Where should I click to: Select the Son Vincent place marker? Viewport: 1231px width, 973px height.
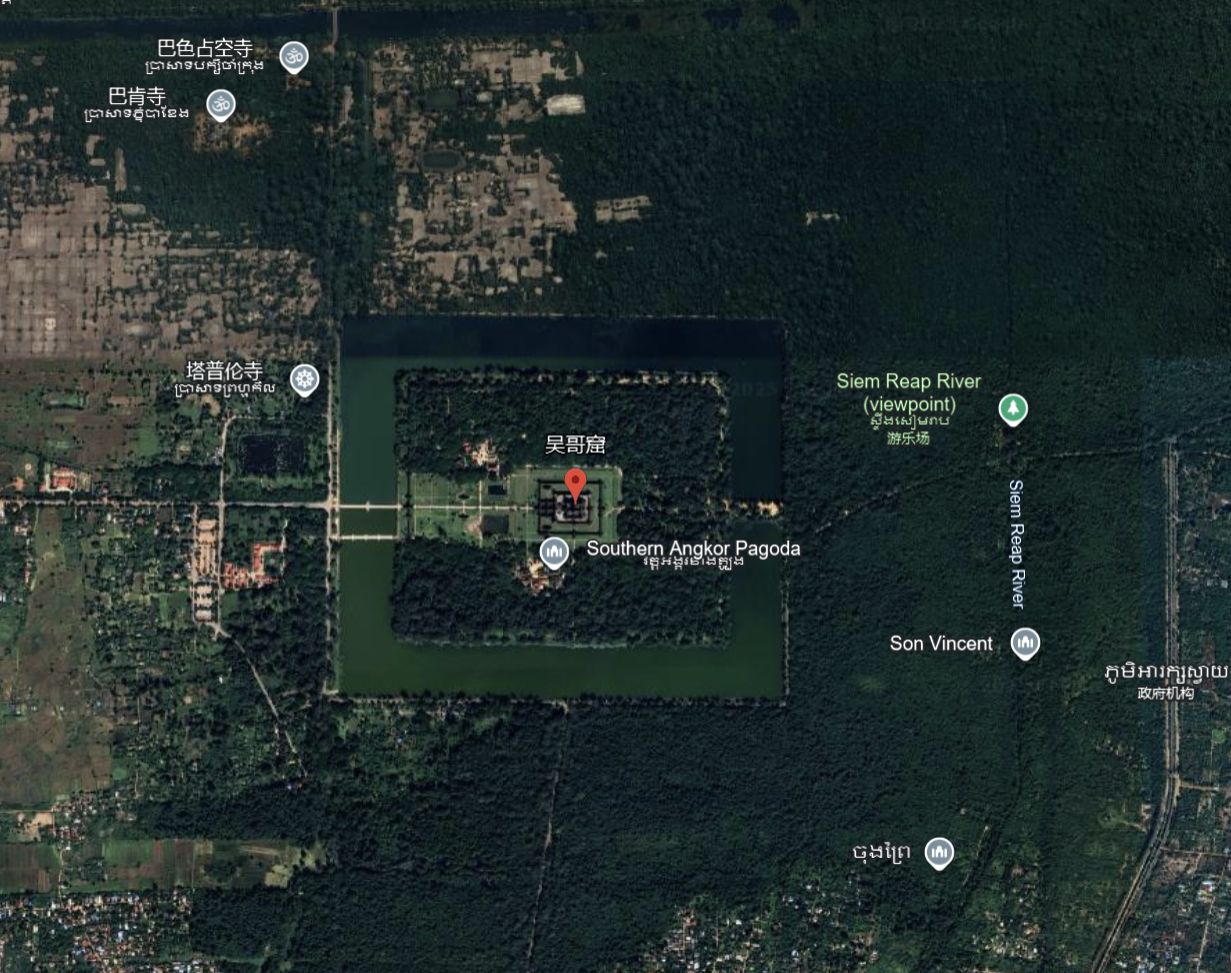point(1024,642)
